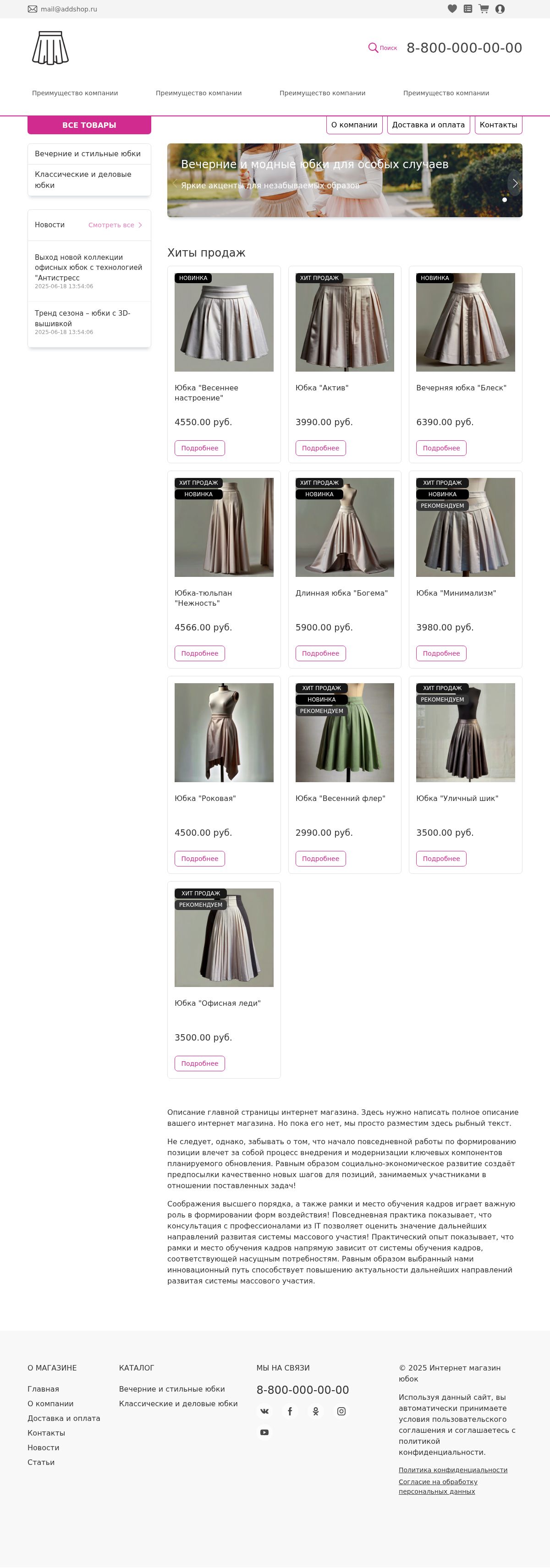Open Юбка "Весенний флер" product image

[344, 733]
